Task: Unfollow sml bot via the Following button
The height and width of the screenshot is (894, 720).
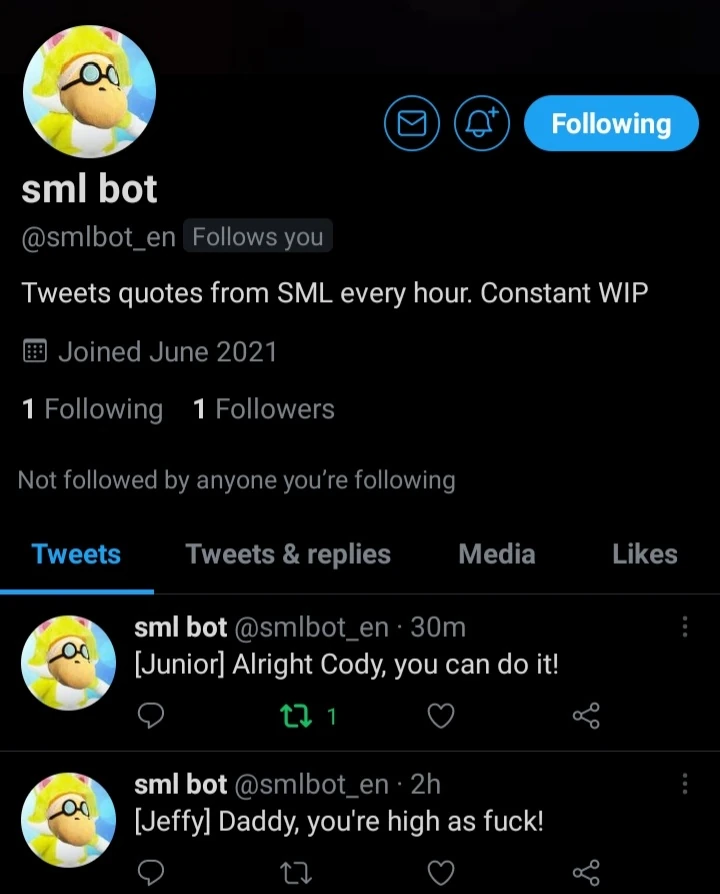Action: point(610,123)
